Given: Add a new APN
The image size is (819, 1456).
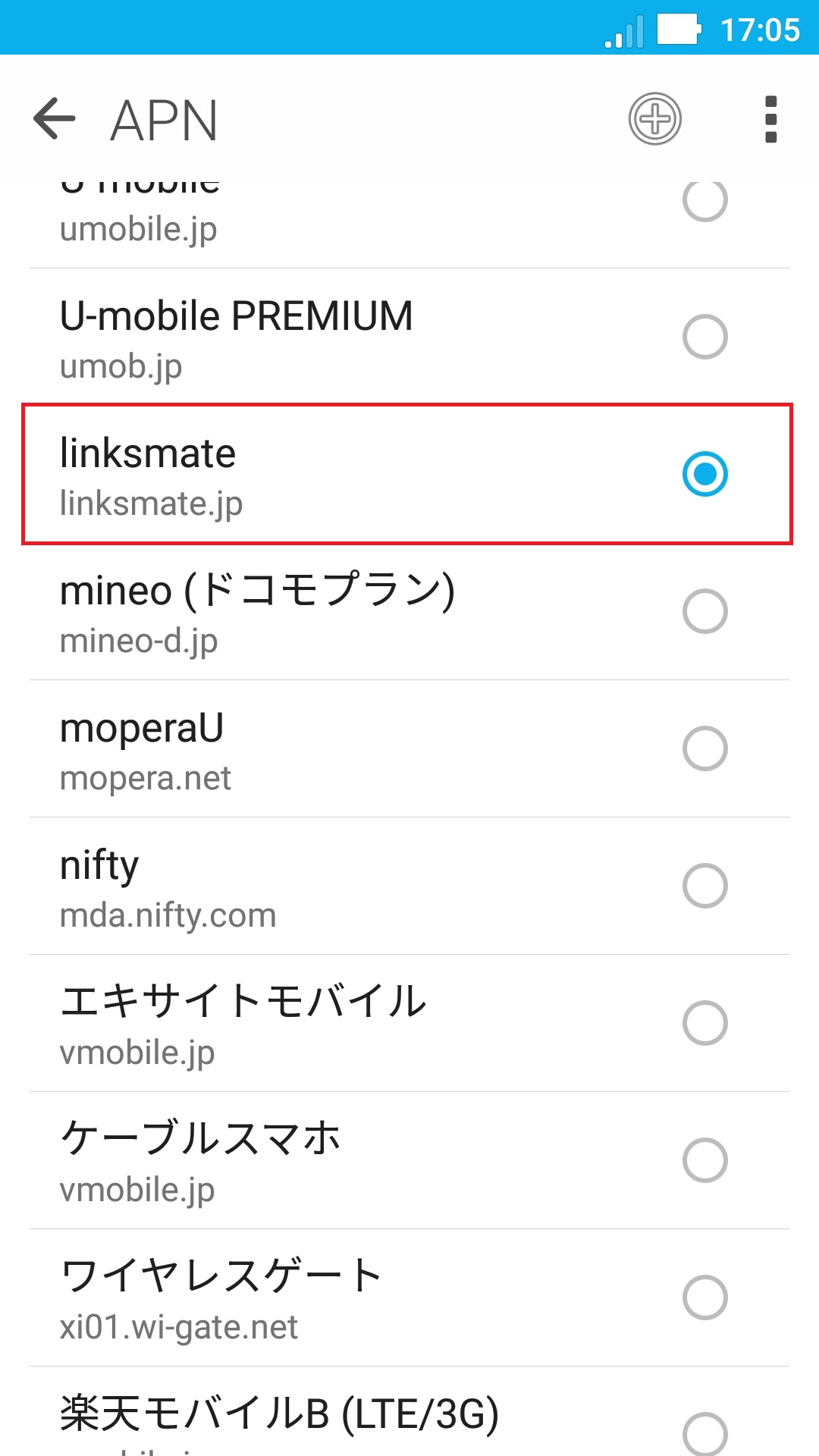Looking at the screenshot, I should [655, 119].
